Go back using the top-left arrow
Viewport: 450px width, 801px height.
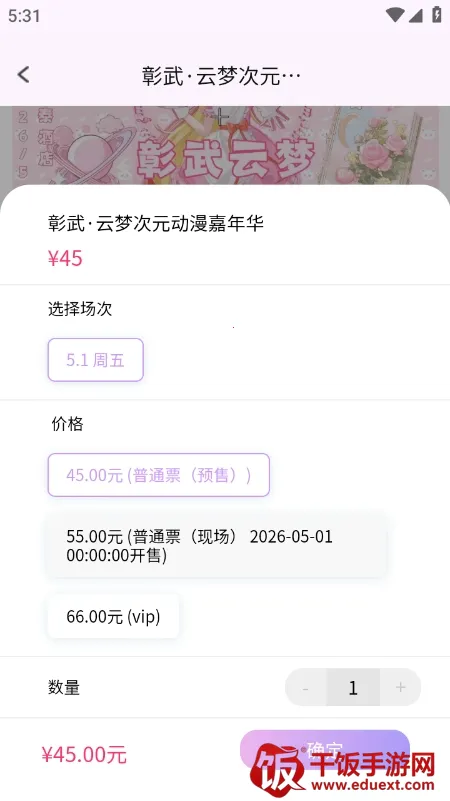[23, 75]
